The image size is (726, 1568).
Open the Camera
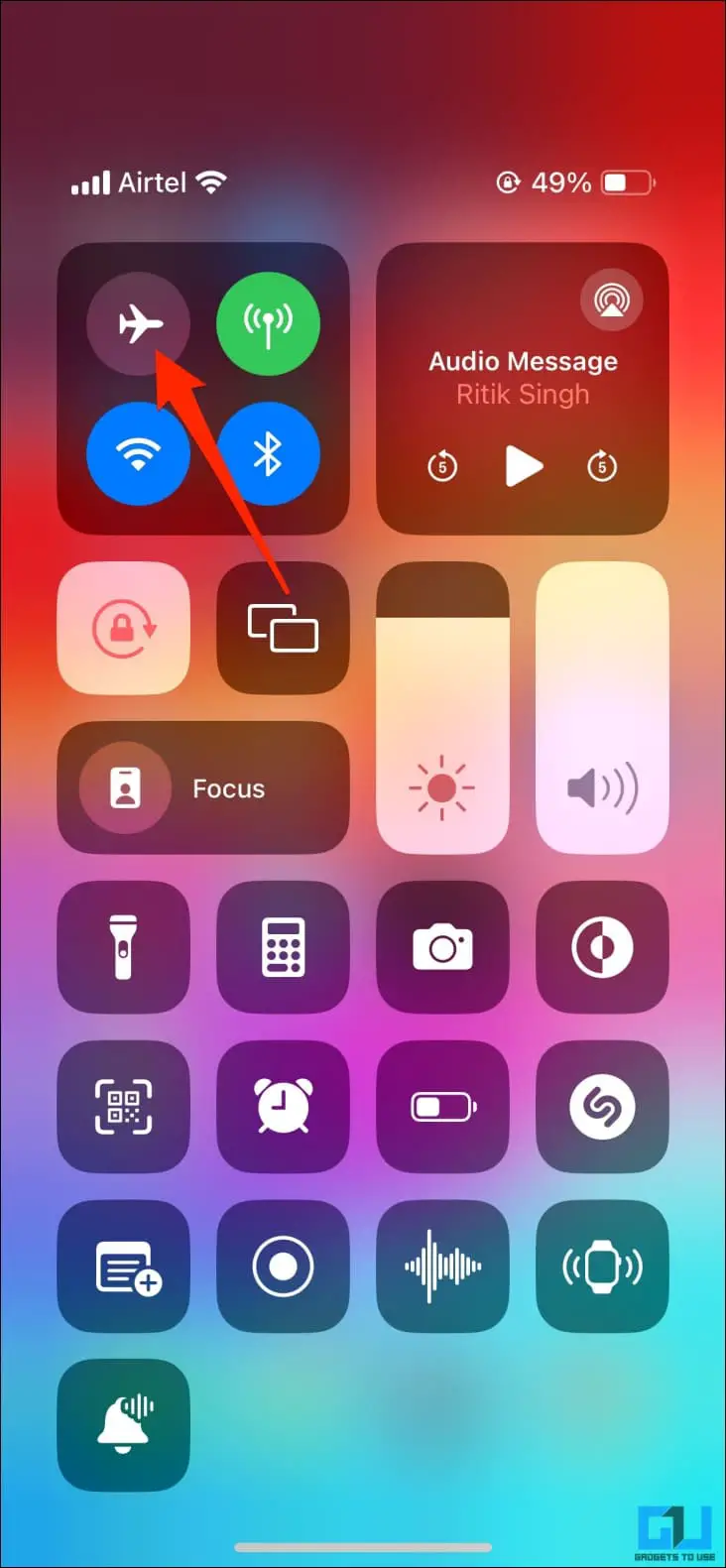coord(442,947)
